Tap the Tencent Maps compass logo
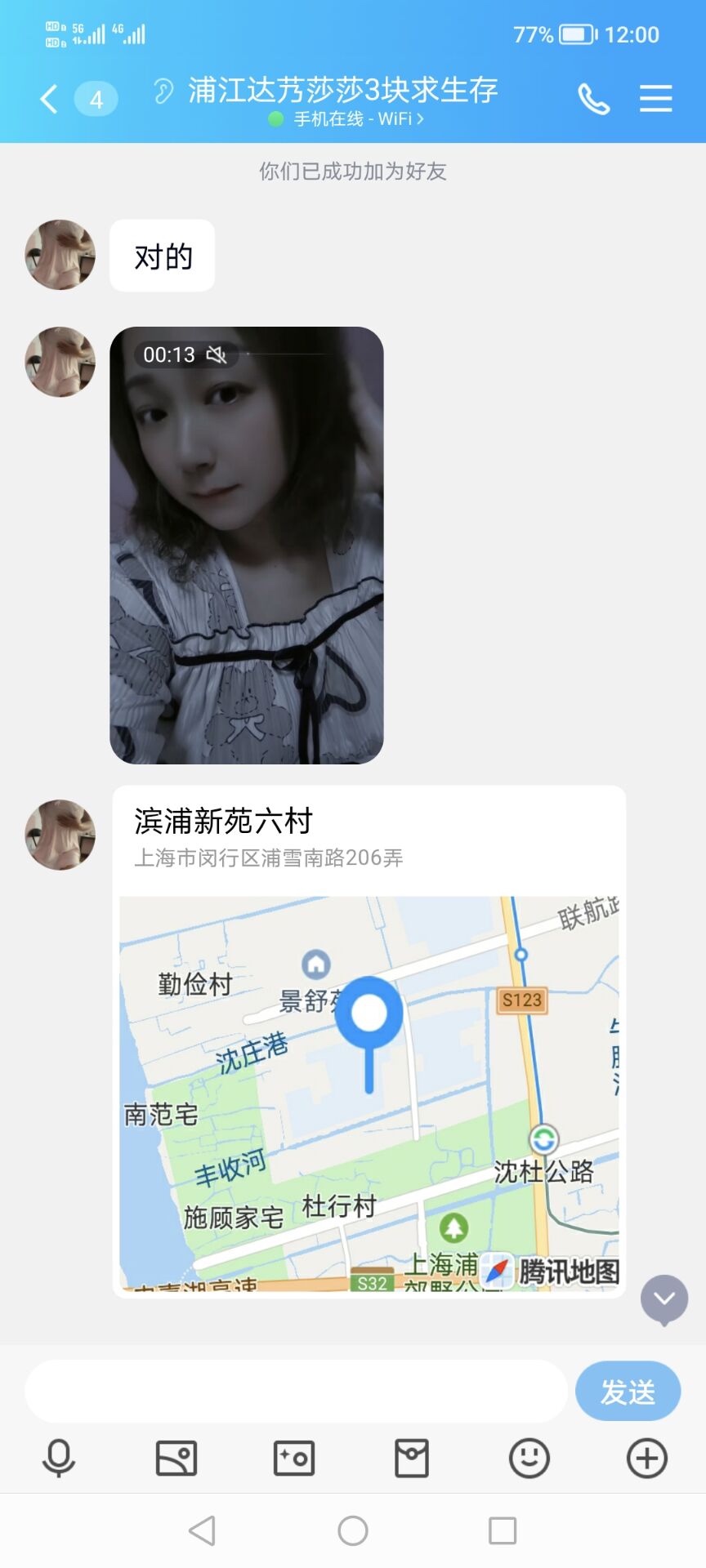Screen dimensions: 706x1568 click(x=496, y=1270)
